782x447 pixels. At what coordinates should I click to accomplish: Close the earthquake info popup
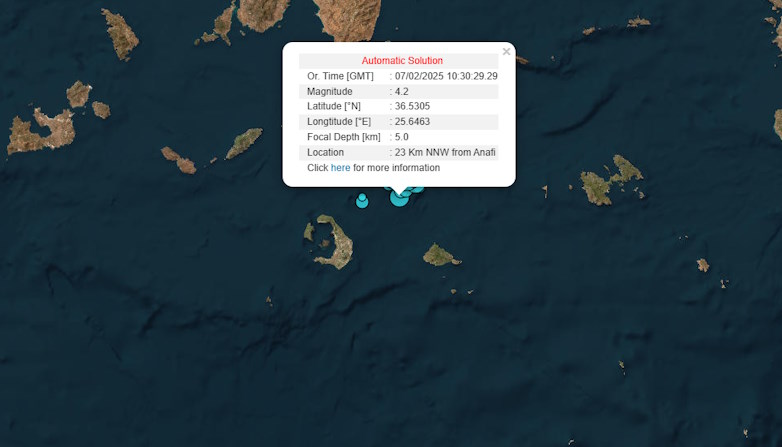[x=506, y=51]
